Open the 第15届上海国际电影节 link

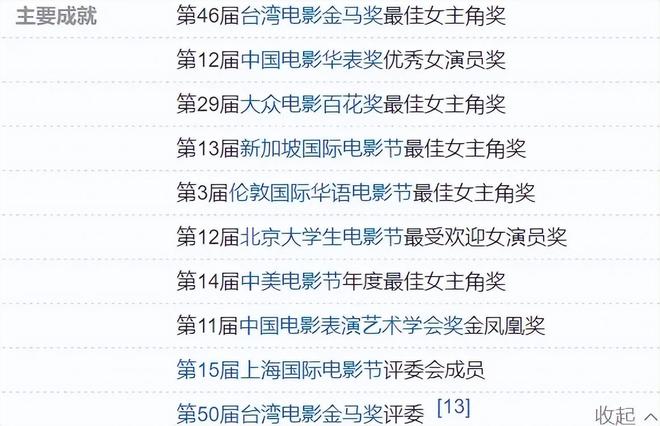(279, 369)
